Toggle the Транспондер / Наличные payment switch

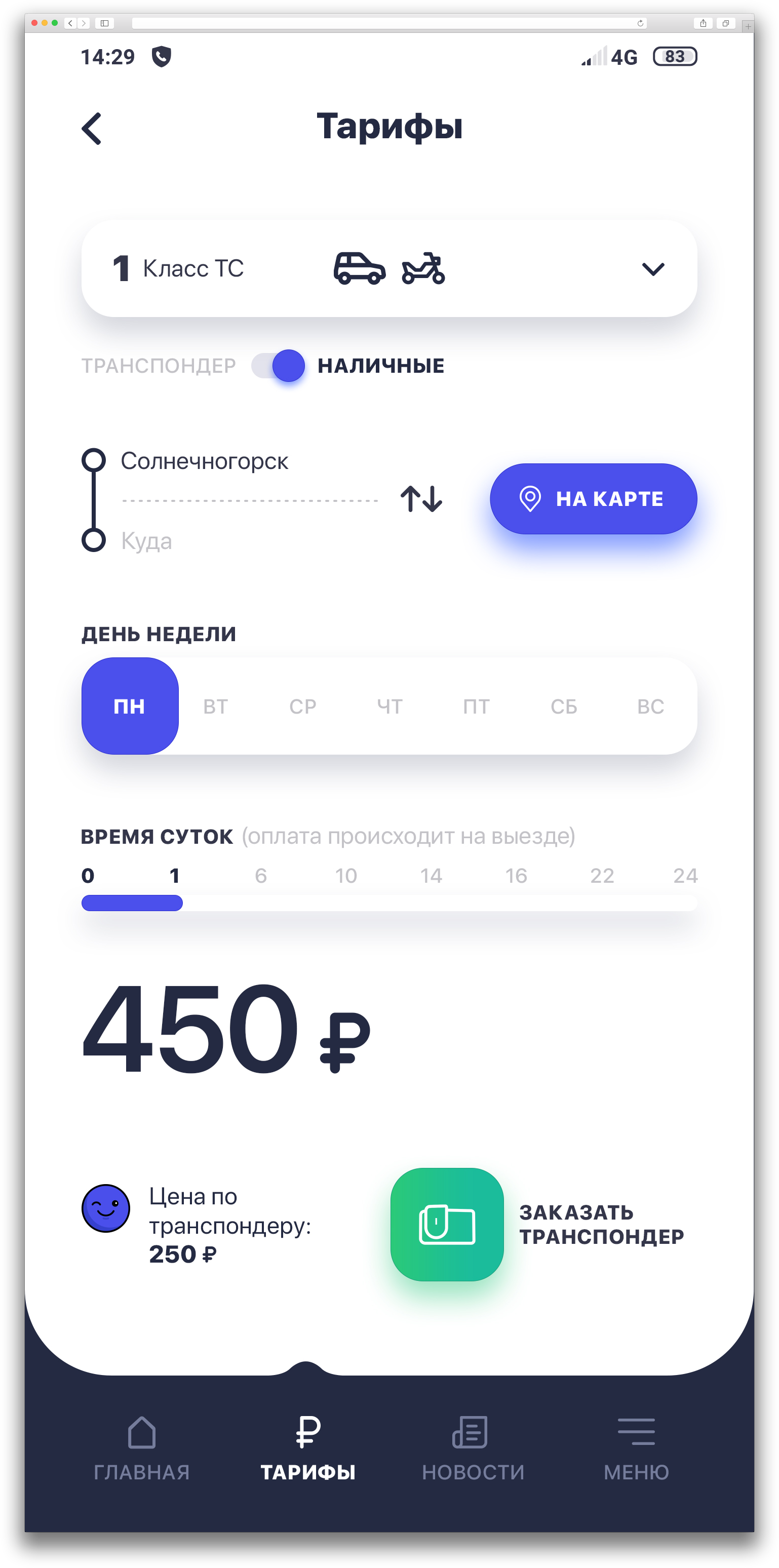coord(279,366)
